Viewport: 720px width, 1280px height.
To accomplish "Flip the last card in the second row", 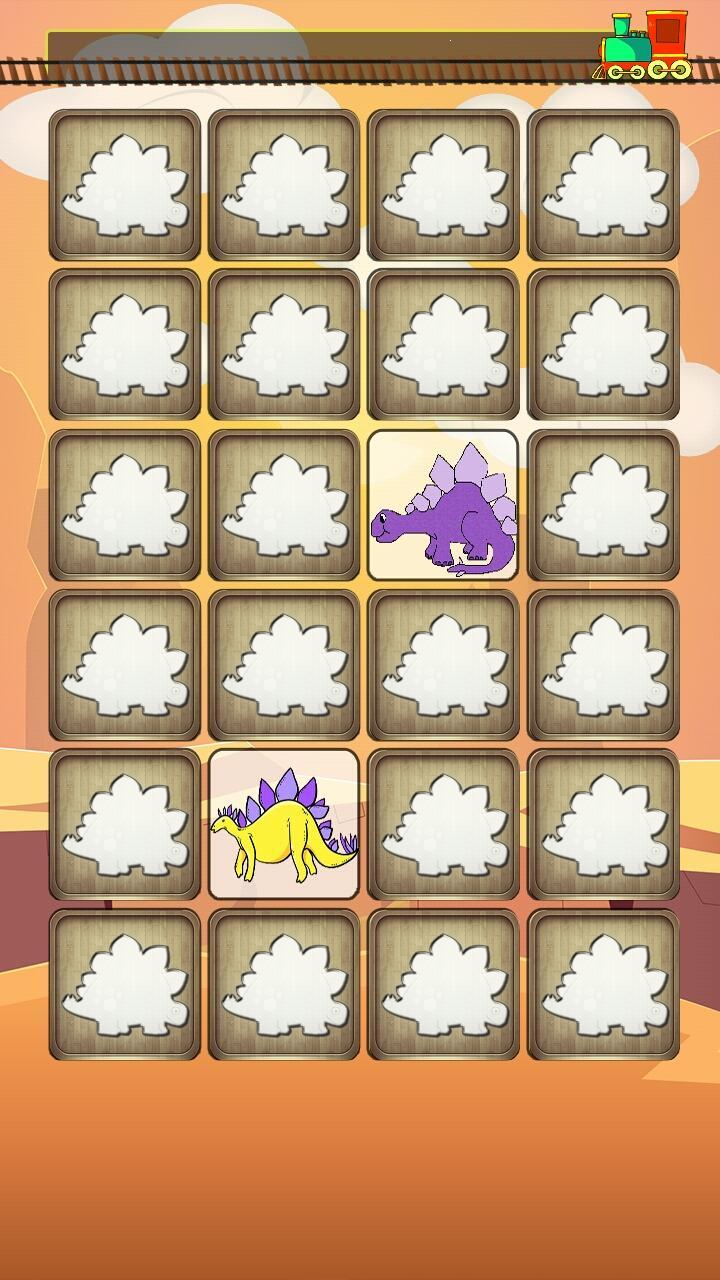I will point(602,343).
